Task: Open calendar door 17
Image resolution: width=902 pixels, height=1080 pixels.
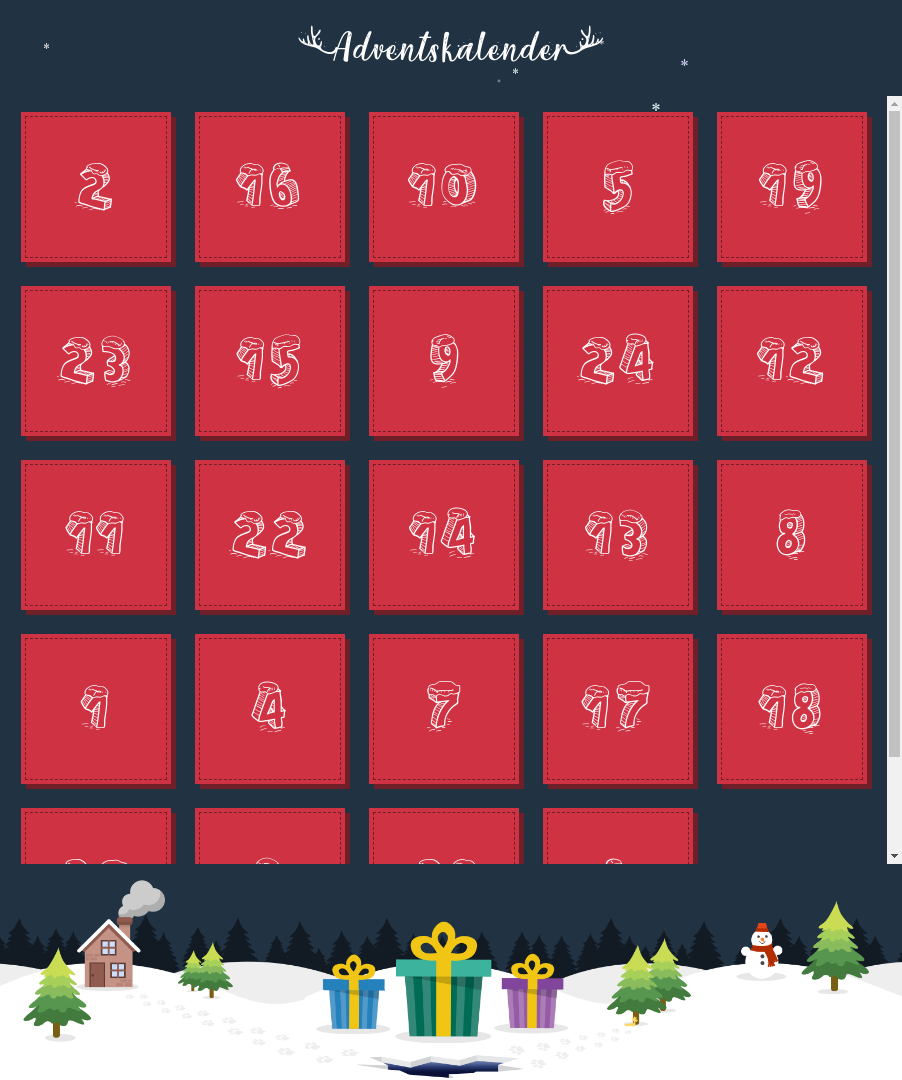Action: tap(618, 709)
